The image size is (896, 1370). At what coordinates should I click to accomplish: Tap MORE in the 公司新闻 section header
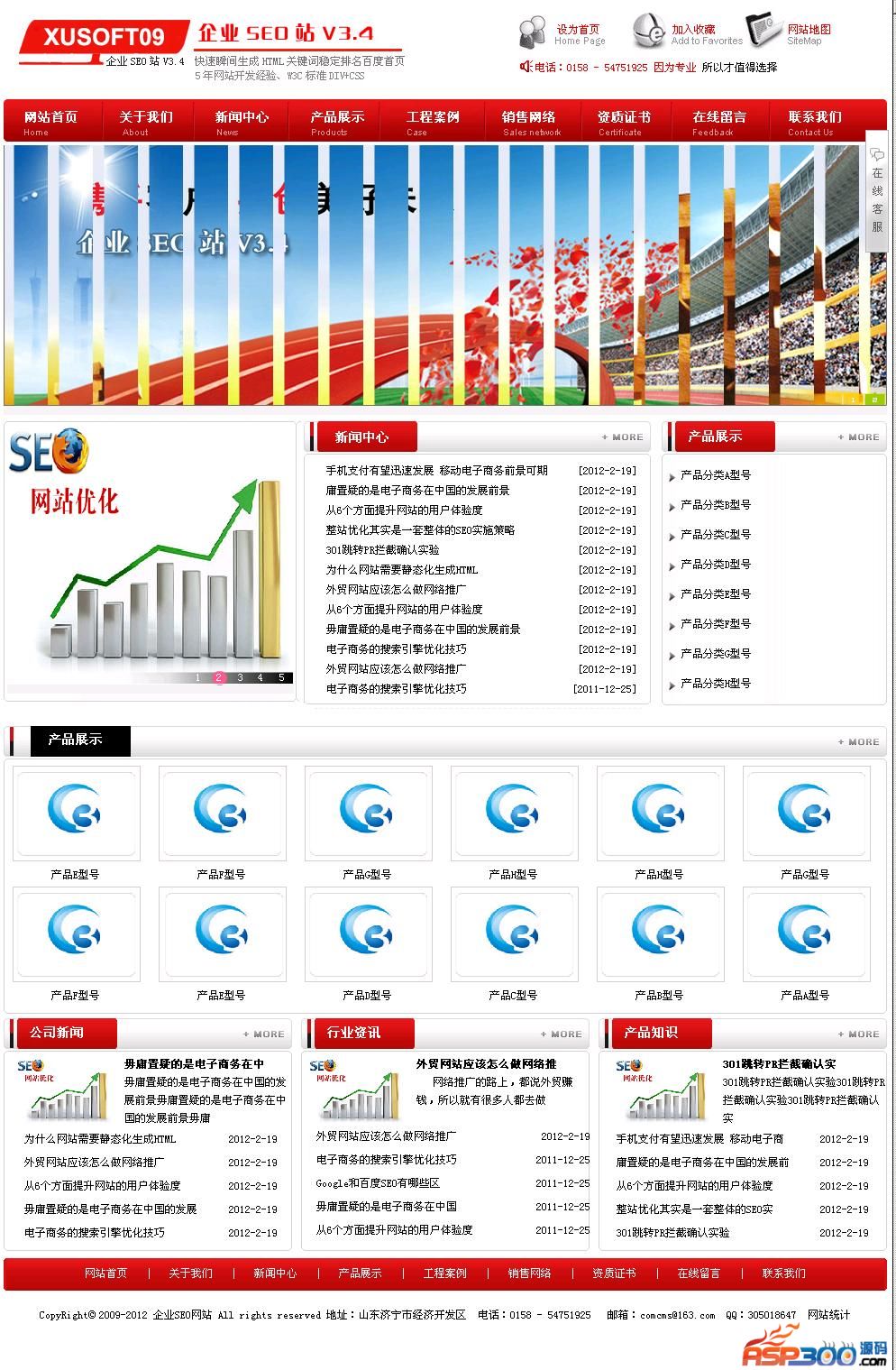click(263, 1034)
